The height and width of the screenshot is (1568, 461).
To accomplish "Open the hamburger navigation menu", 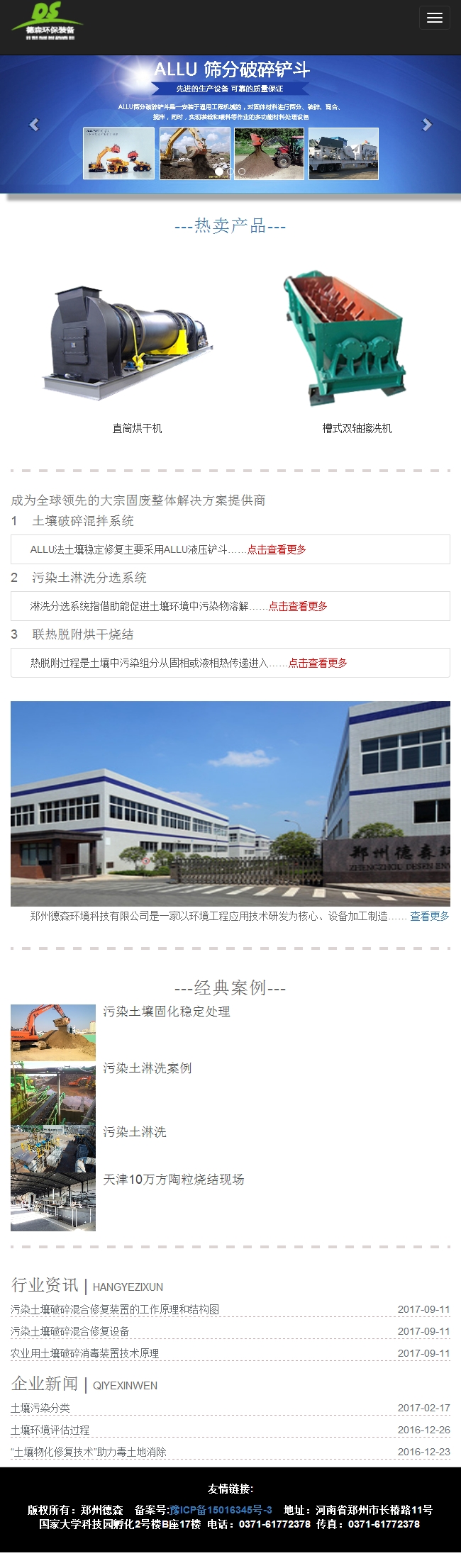I will coord(434,18).
